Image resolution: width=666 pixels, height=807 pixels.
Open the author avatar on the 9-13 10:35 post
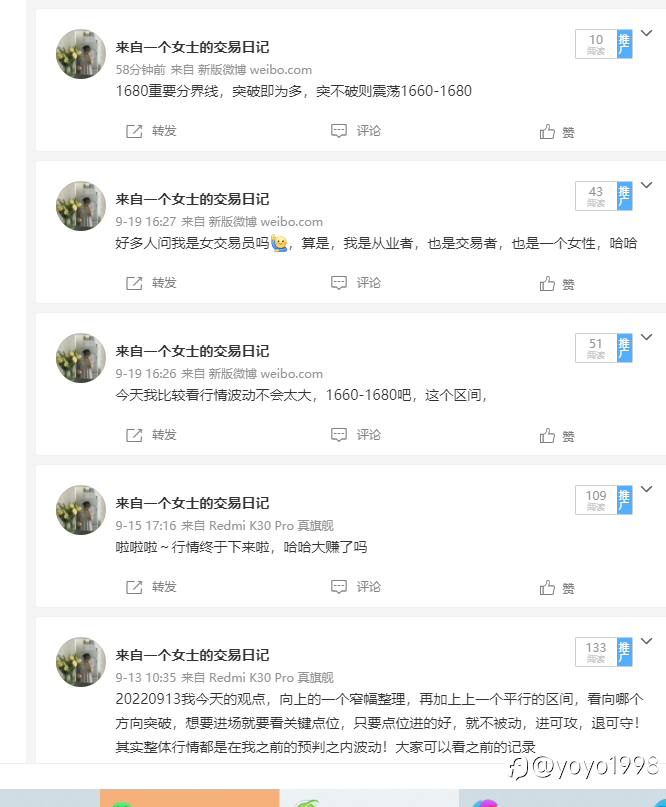(x=81, y=662)
